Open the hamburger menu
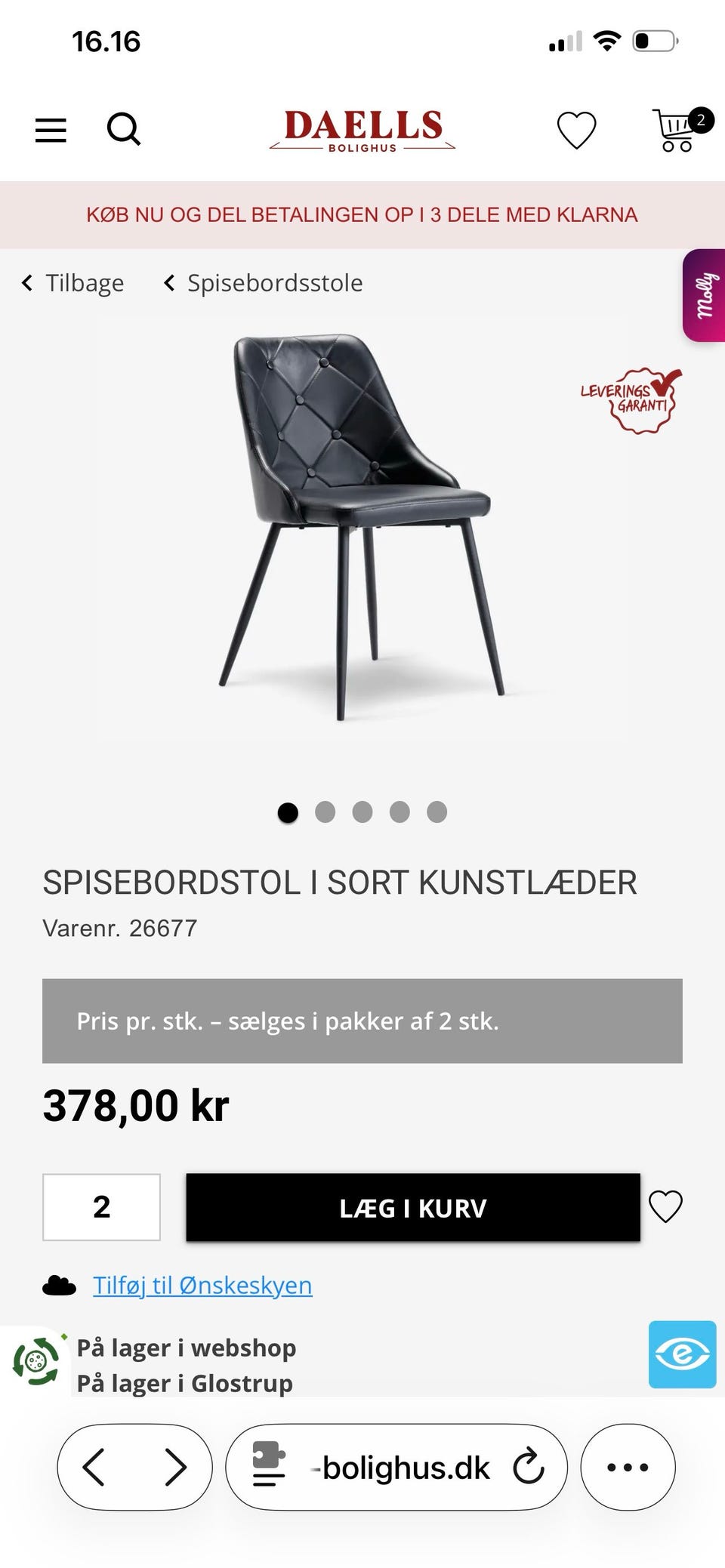725x1568 pixels. tap(51, 130)
